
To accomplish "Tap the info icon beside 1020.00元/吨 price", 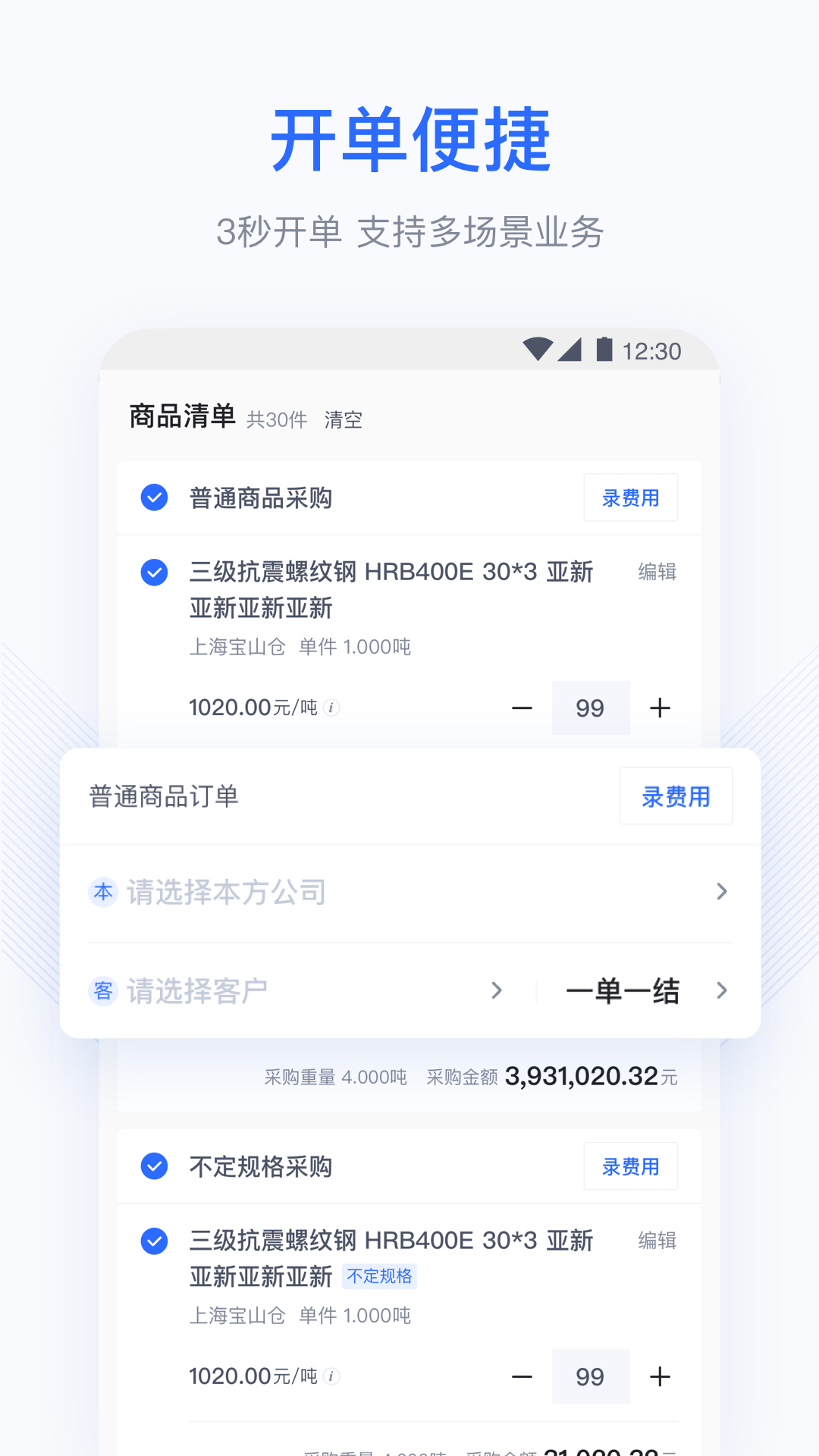I will point(331,708).
